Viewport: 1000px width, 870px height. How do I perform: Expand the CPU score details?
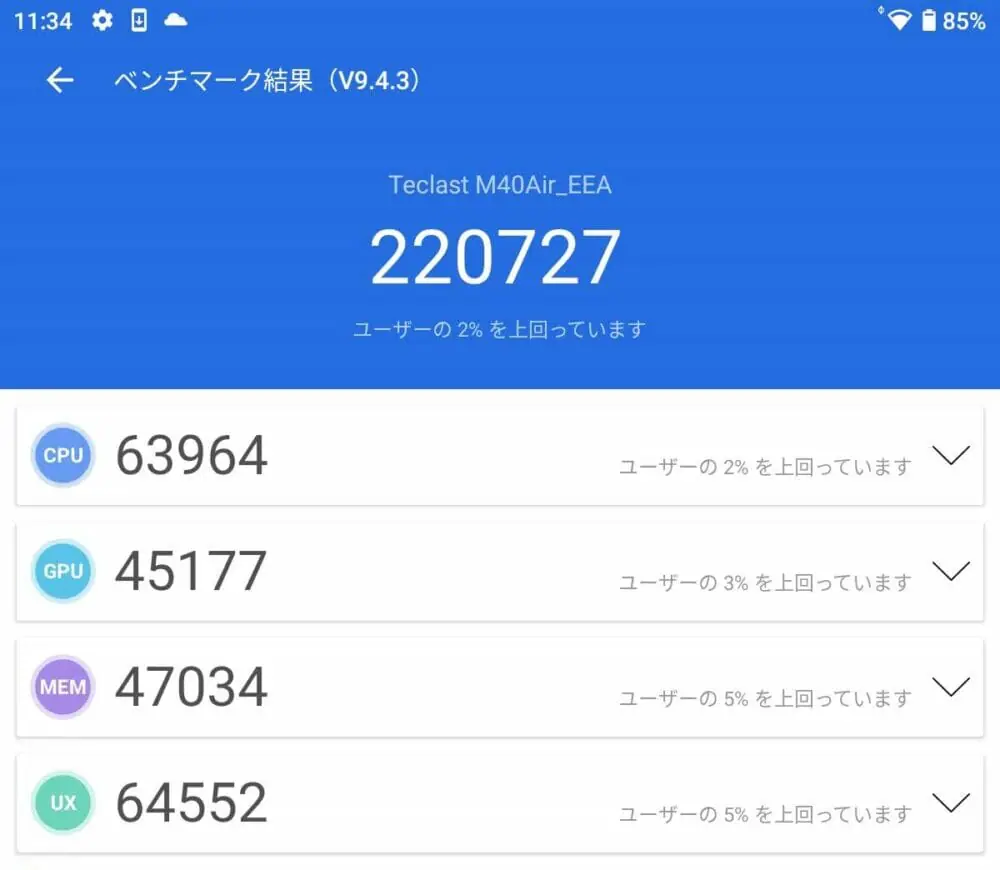pos(950,456)
